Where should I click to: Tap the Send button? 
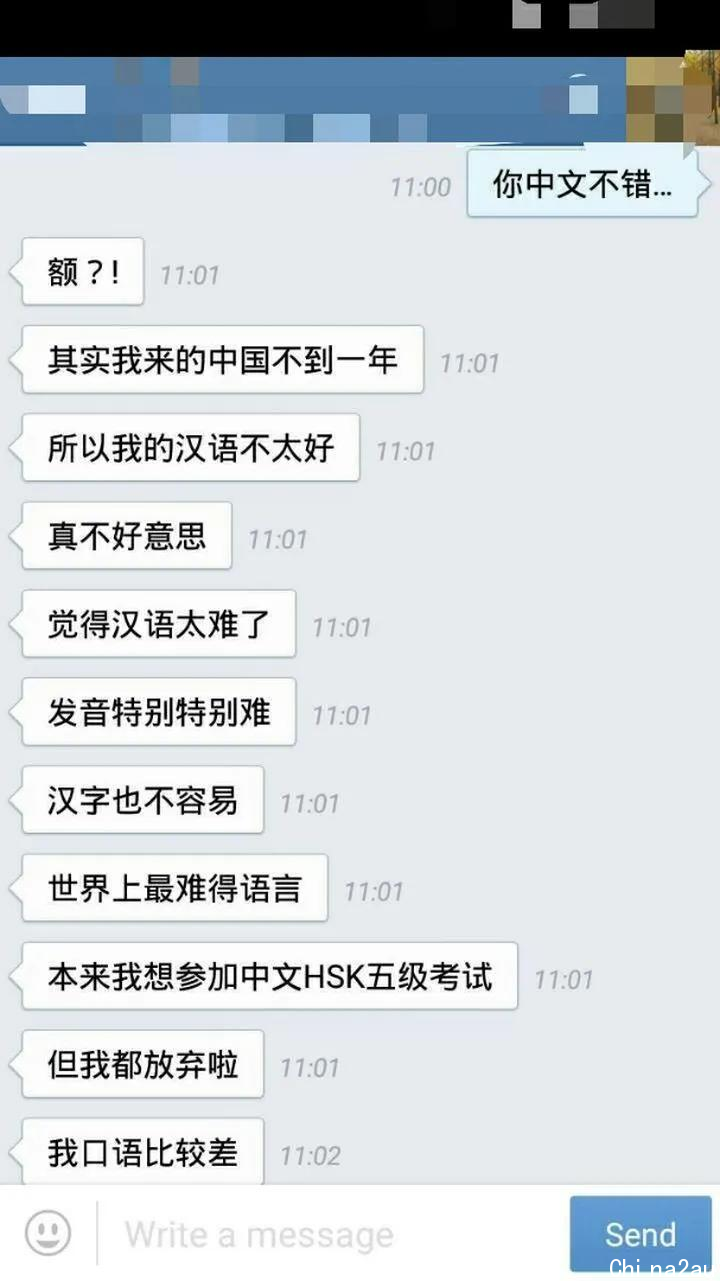coord(640,1233)
